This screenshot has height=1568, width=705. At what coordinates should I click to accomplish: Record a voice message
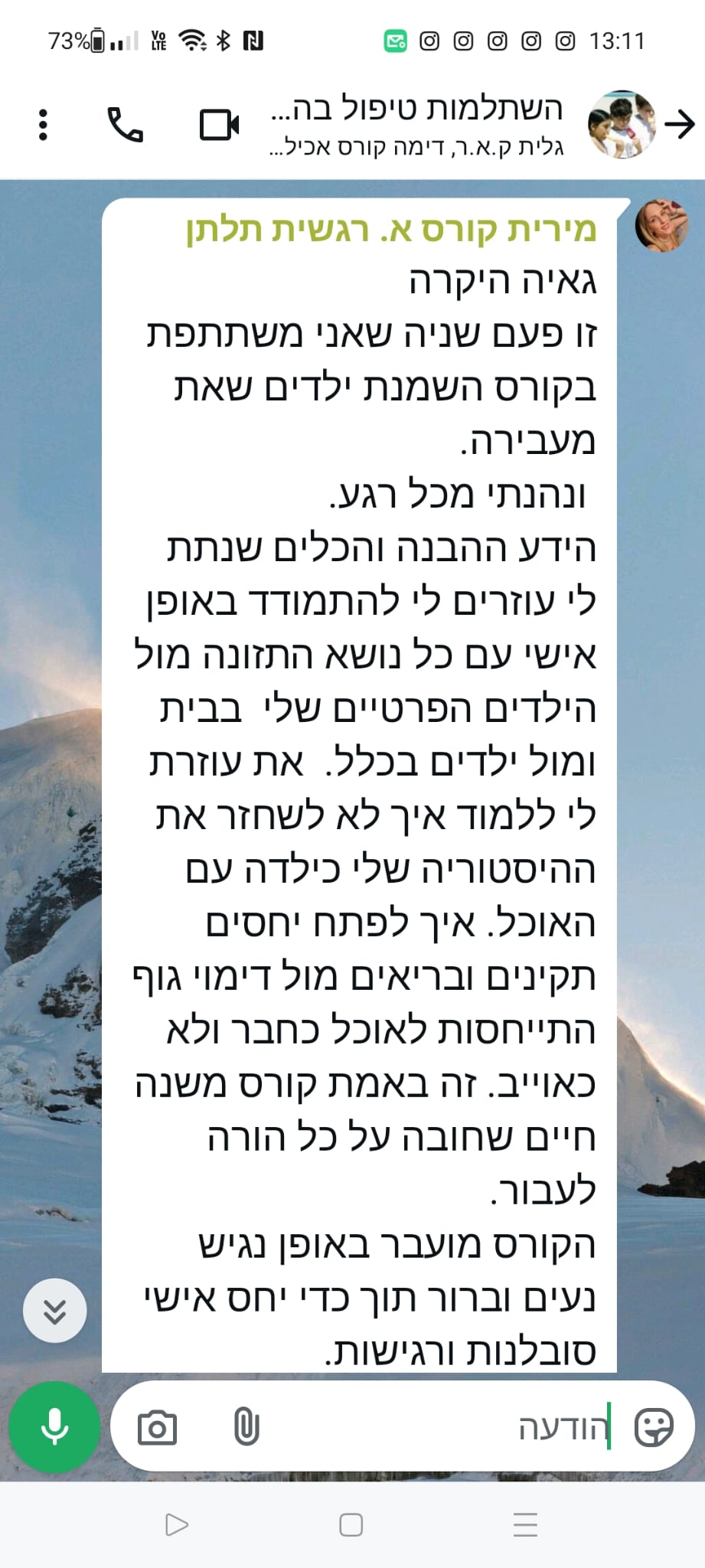pyautogui.click(x=54, y=1427)
